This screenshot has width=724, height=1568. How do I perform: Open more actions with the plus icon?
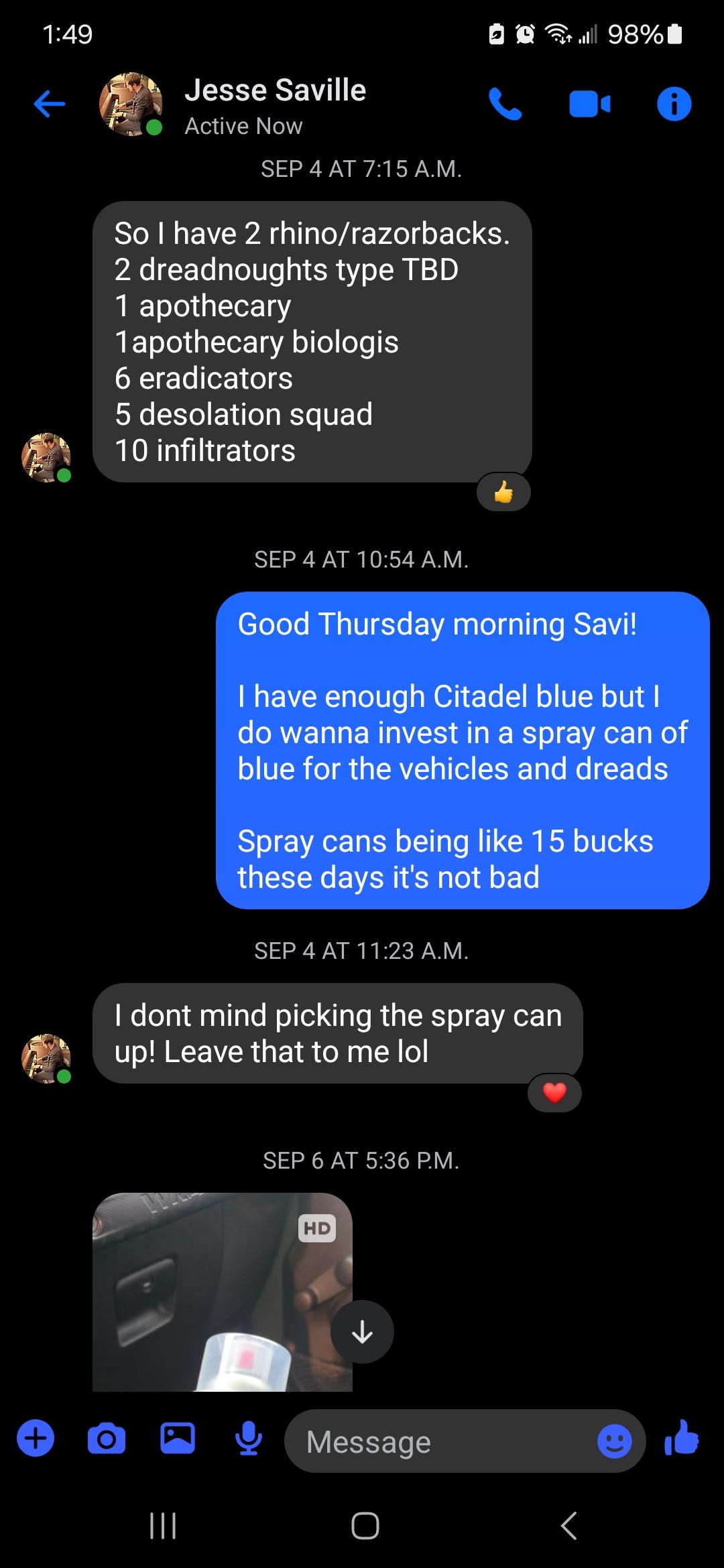click(x=36, y=1439)
